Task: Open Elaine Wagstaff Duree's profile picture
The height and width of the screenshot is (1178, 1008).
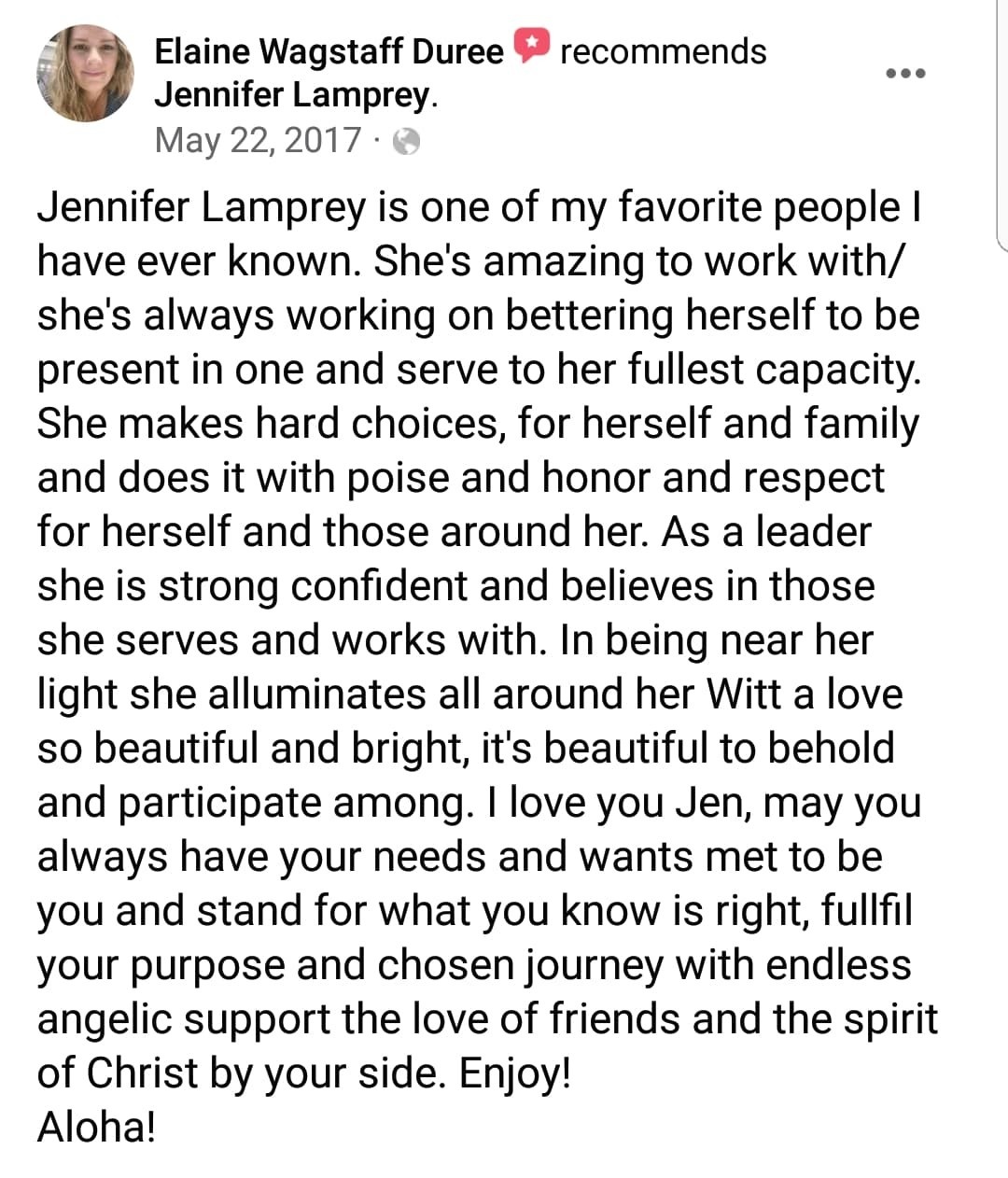Action: pos(85,74)
